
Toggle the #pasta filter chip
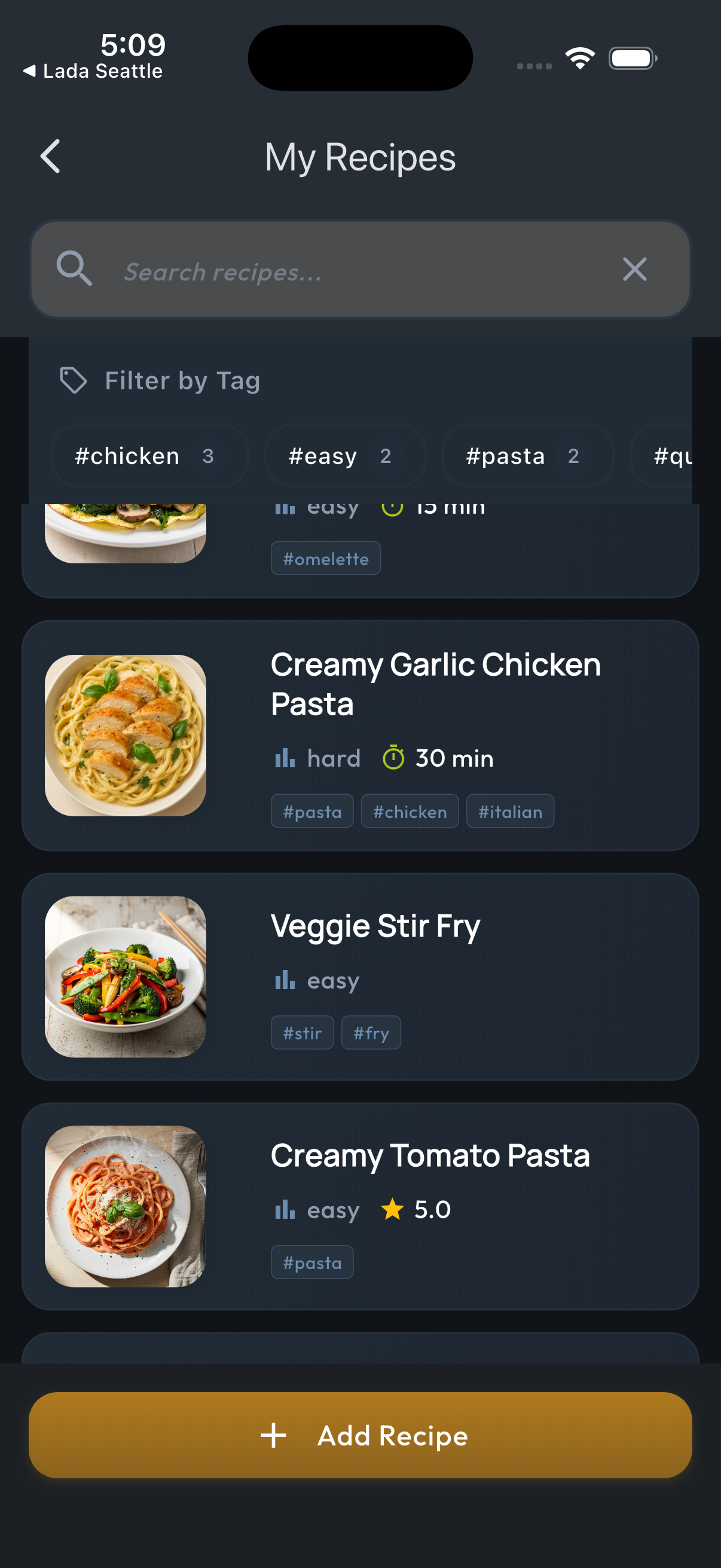pos(527,455)
